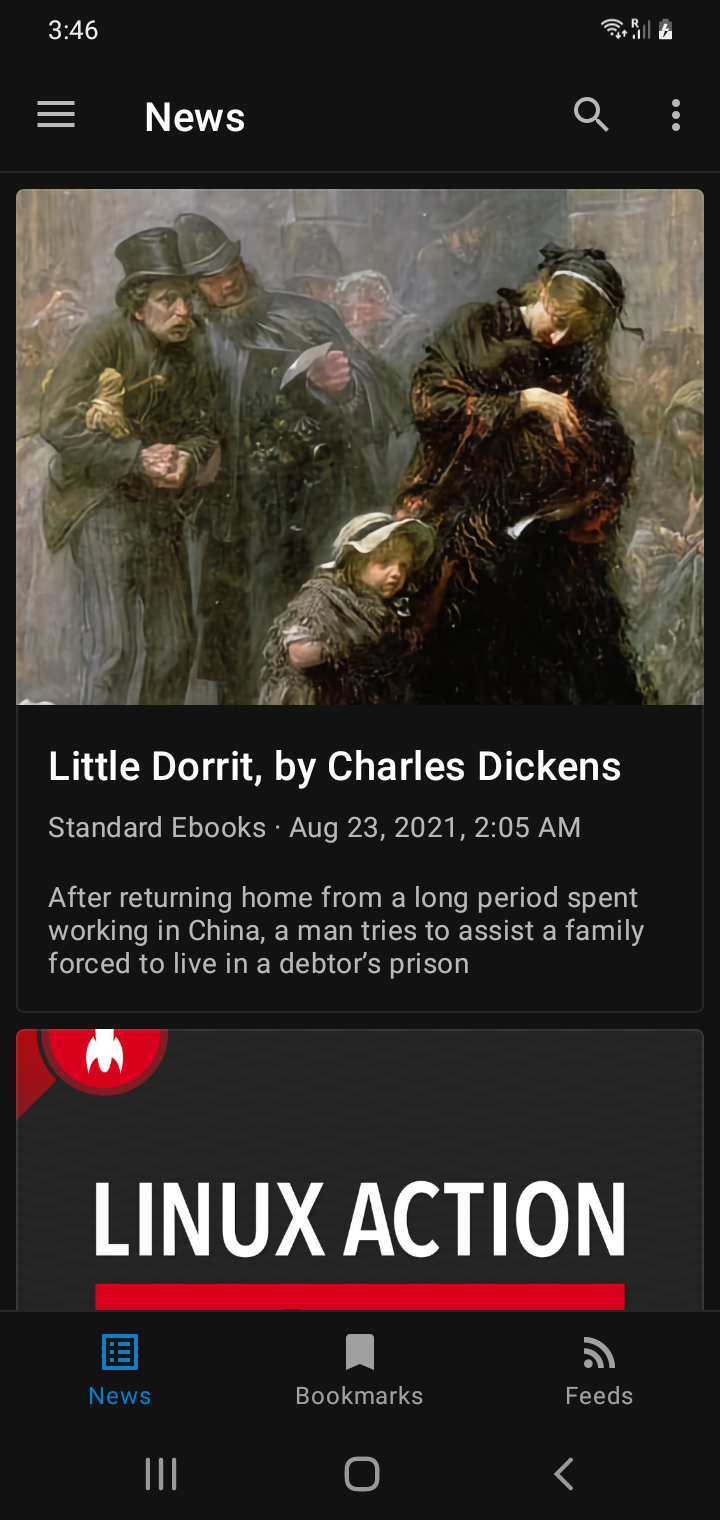Switch to the Feeds tab
The width and height of the screenshot is (720, 1520).
pos(599,1370)
